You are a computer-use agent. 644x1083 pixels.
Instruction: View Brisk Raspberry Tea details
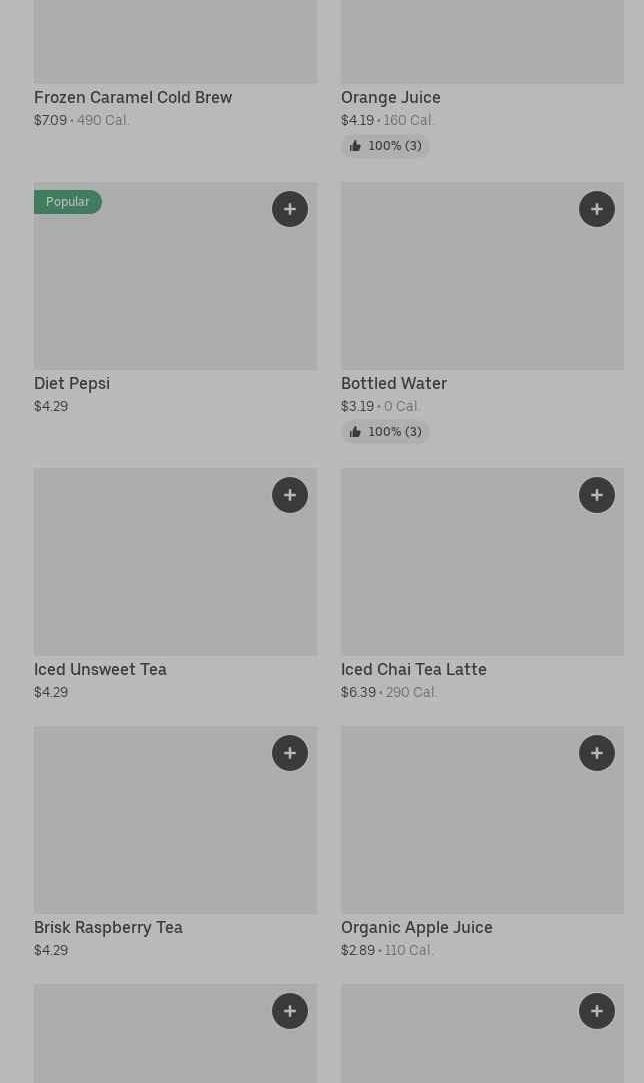(x=175, y=833)
